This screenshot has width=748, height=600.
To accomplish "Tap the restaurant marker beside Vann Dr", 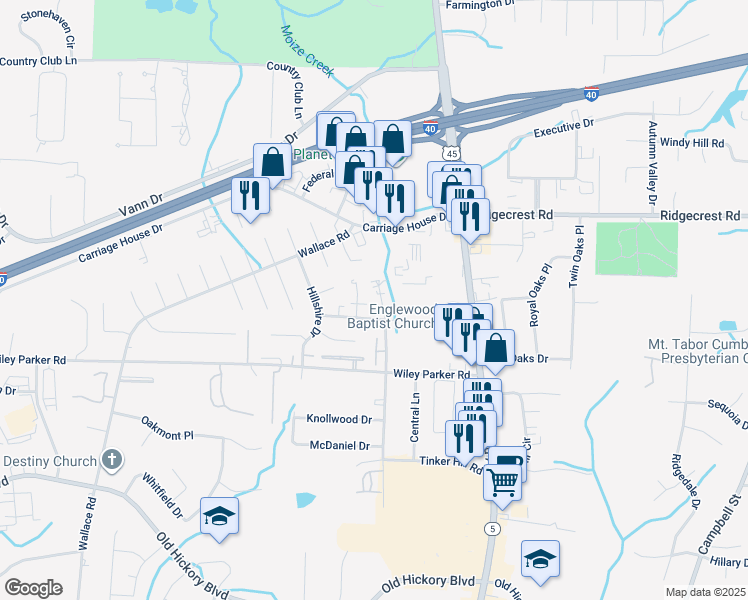I will 250,194.
